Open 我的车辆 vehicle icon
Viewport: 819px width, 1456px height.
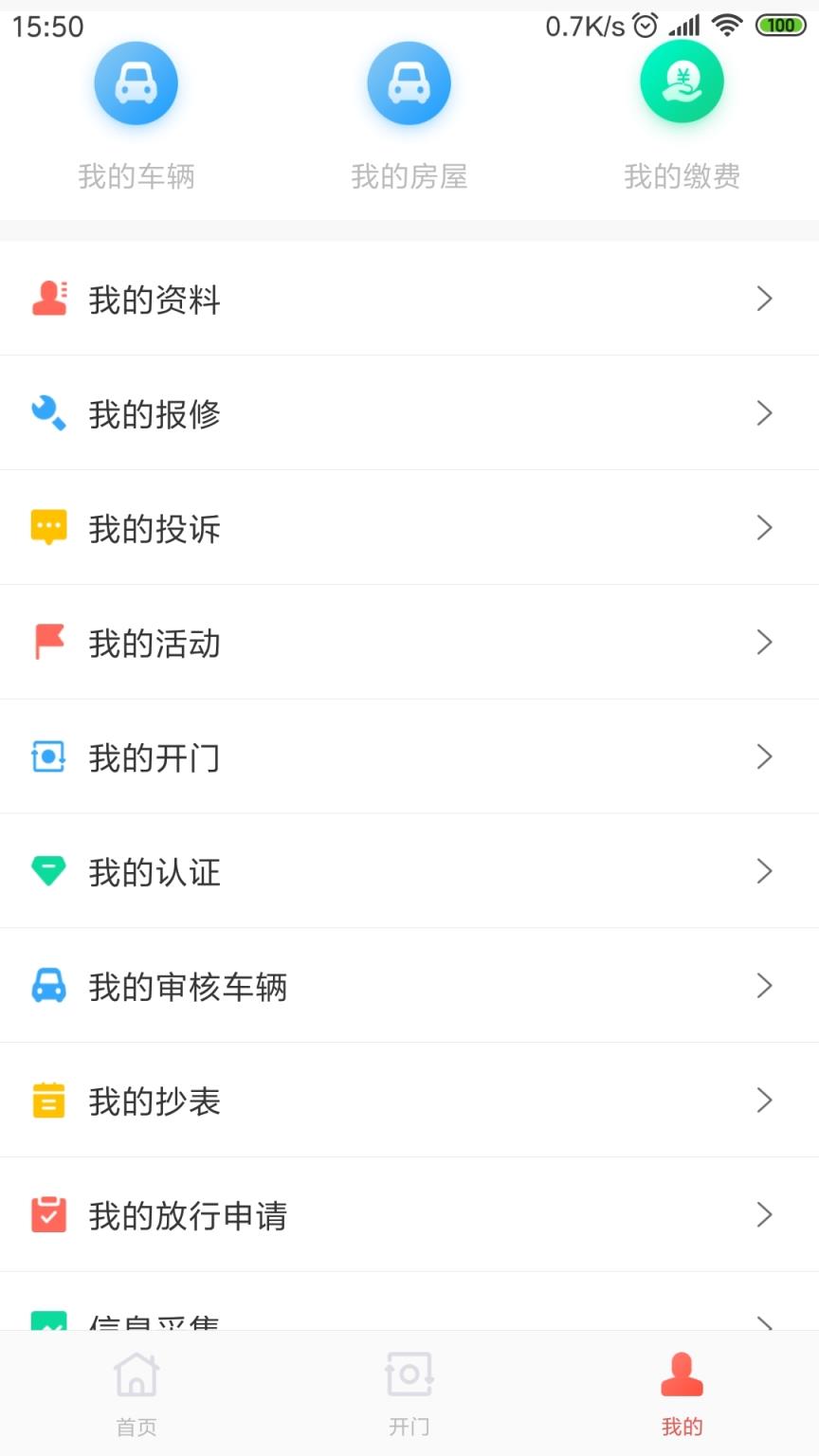point(136,82)
